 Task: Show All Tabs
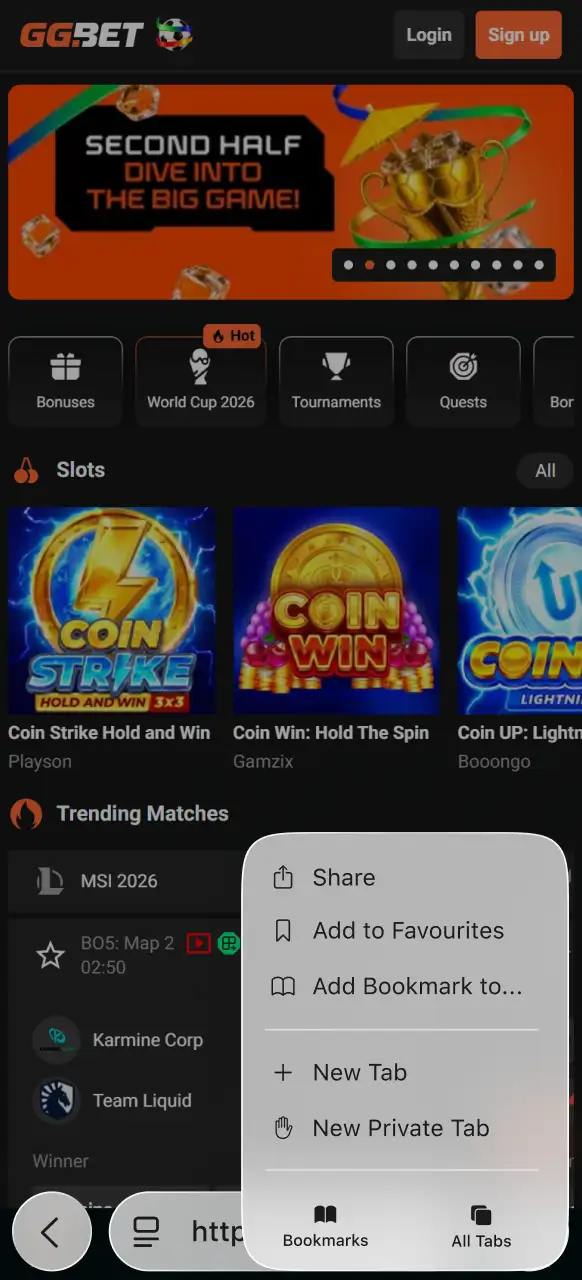point(481,1227)
